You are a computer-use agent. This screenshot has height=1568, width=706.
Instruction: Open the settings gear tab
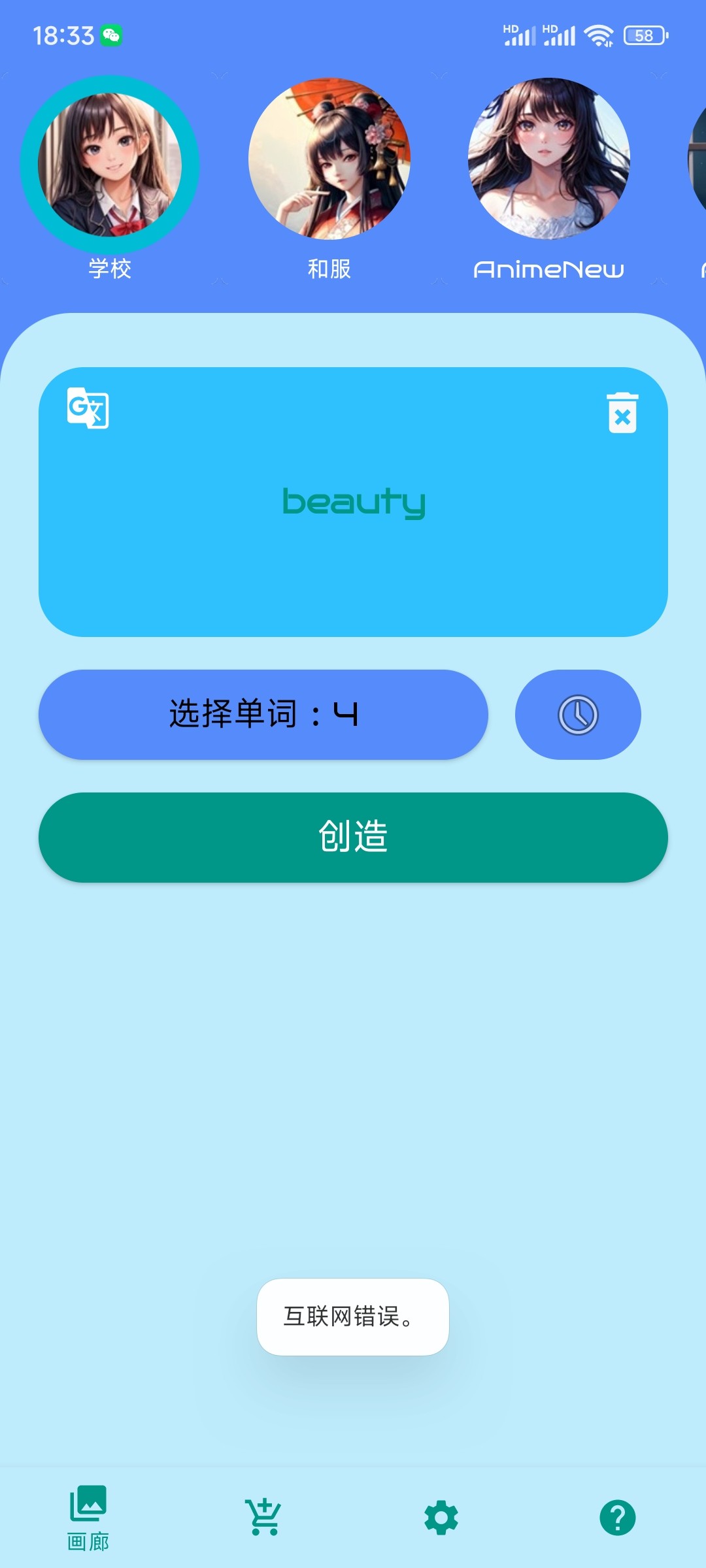[x=441, y=1517]
